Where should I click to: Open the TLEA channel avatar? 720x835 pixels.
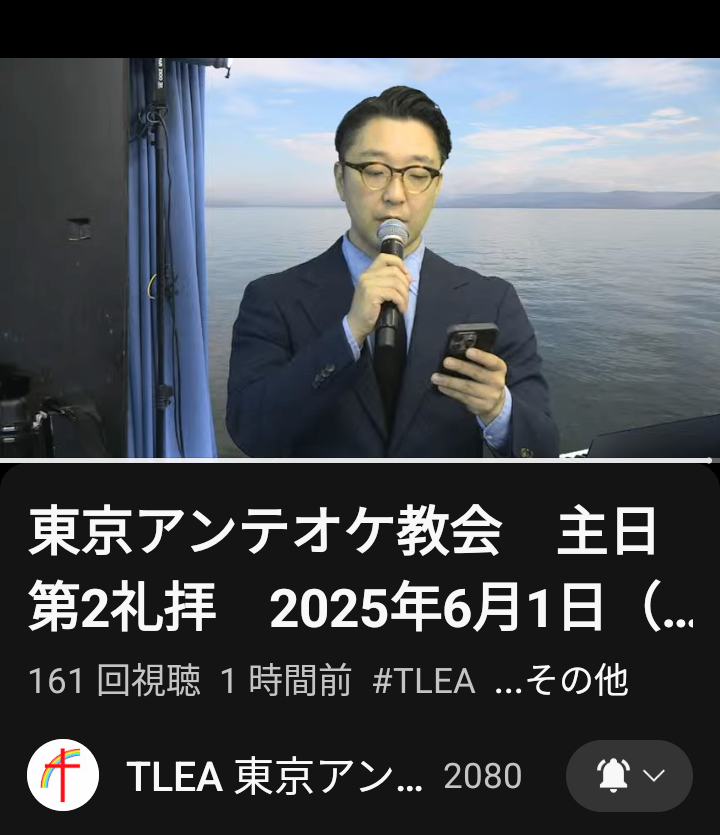click(x=62, y=775)
